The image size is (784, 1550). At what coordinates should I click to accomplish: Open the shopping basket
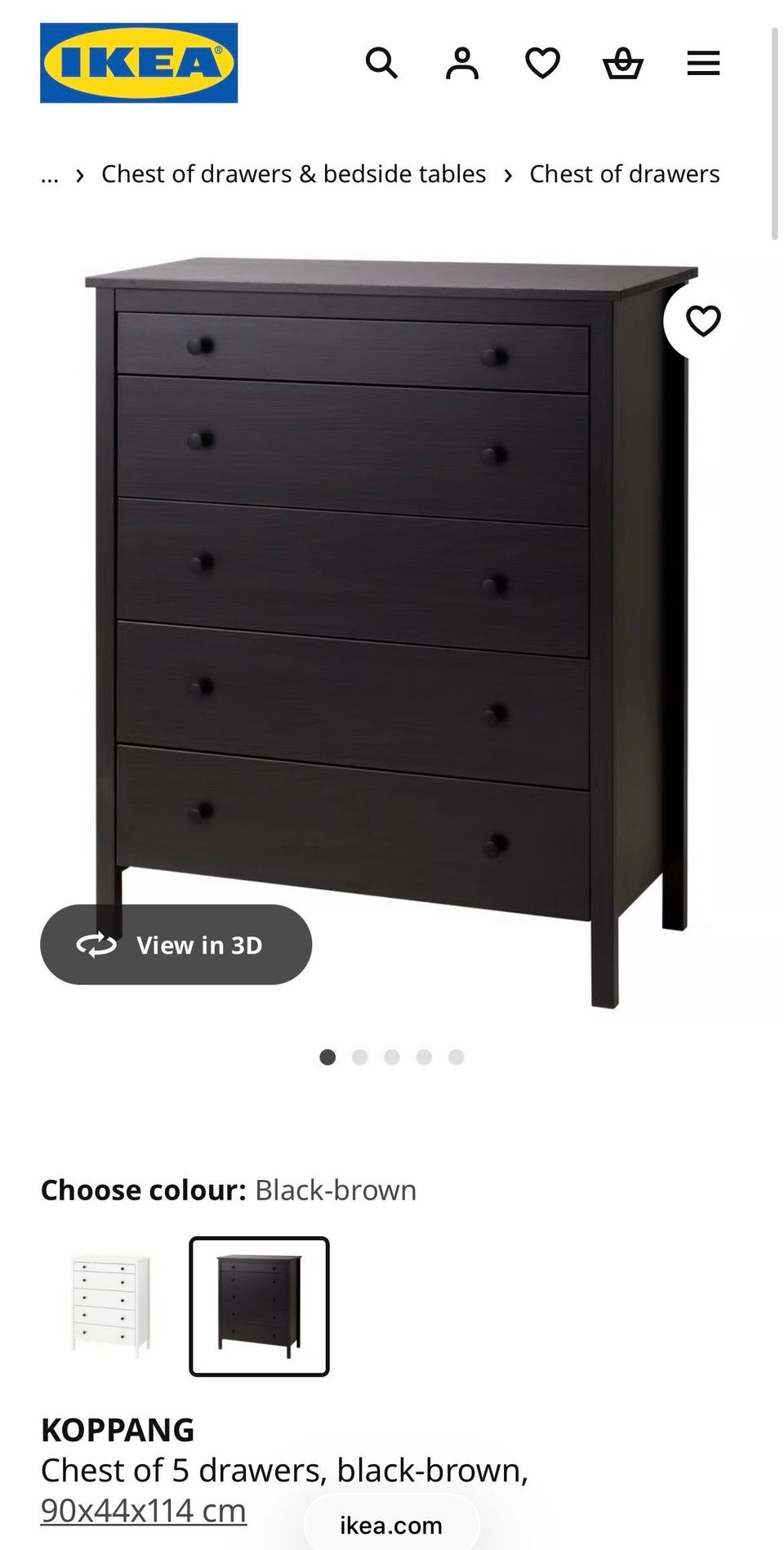623,63
